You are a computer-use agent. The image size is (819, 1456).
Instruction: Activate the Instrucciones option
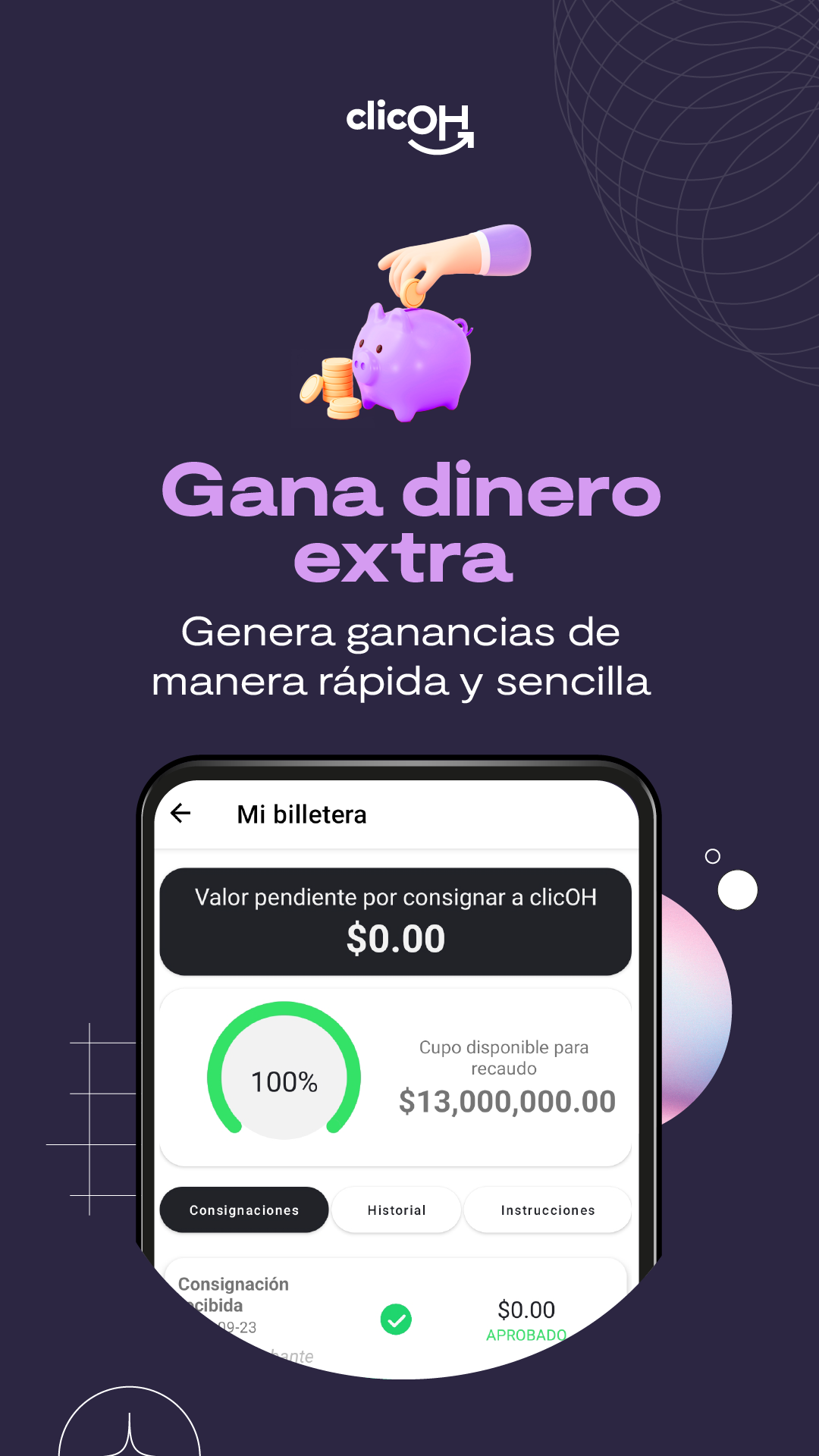(x=548, y=1210)
